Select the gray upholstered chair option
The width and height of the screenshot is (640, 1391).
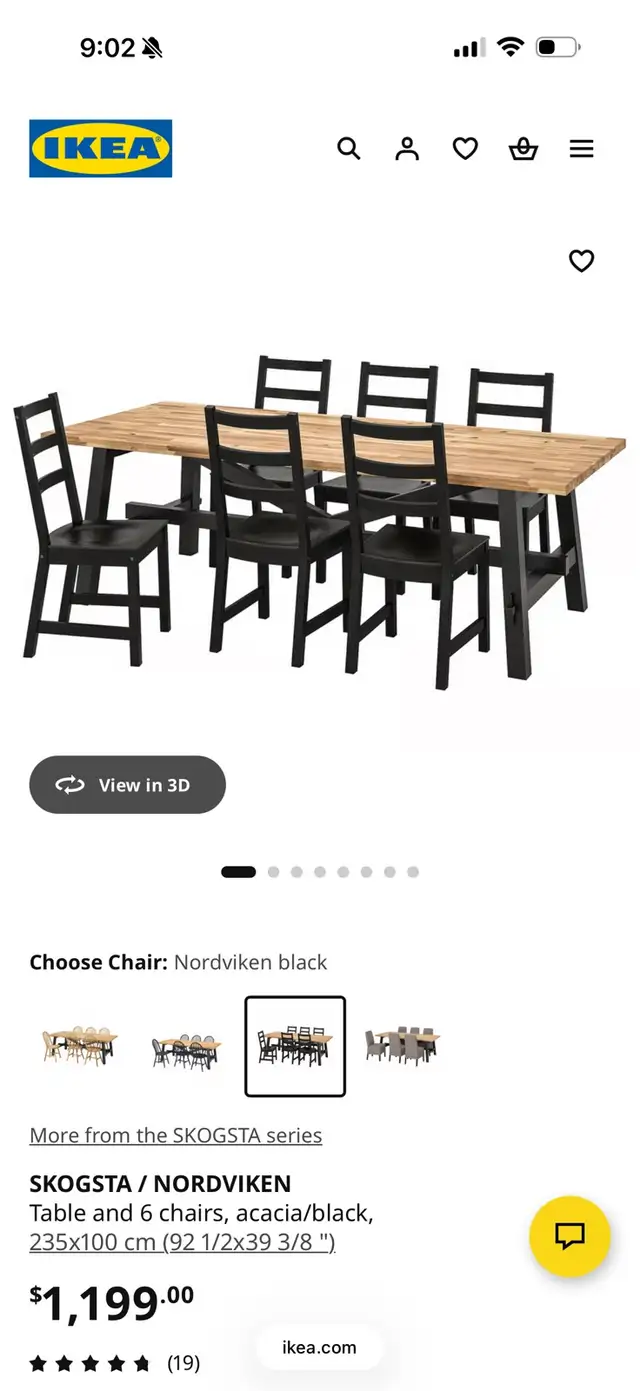402,1046
